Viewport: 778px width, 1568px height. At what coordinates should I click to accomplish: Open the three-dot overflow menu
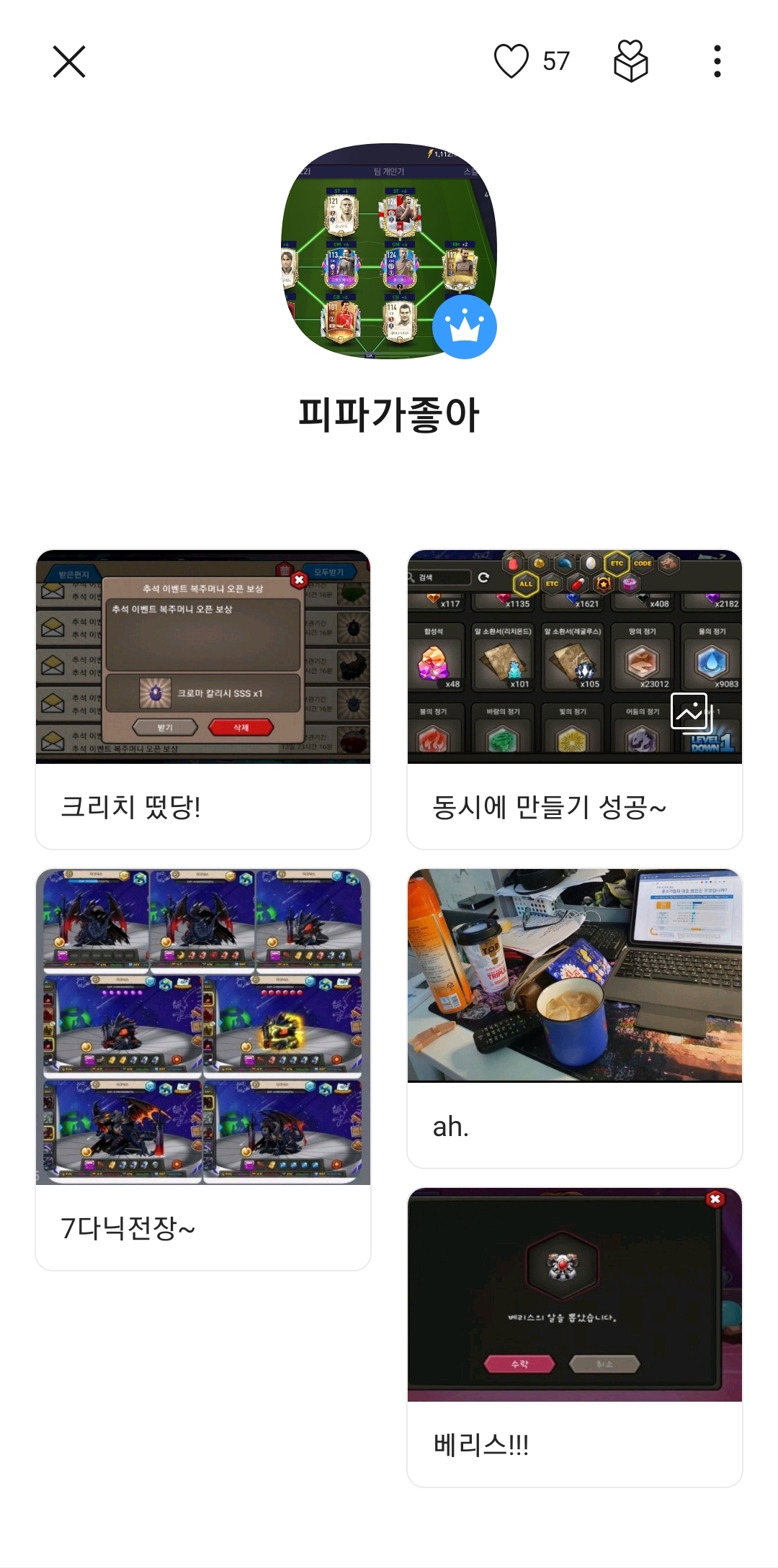[717, 61]
